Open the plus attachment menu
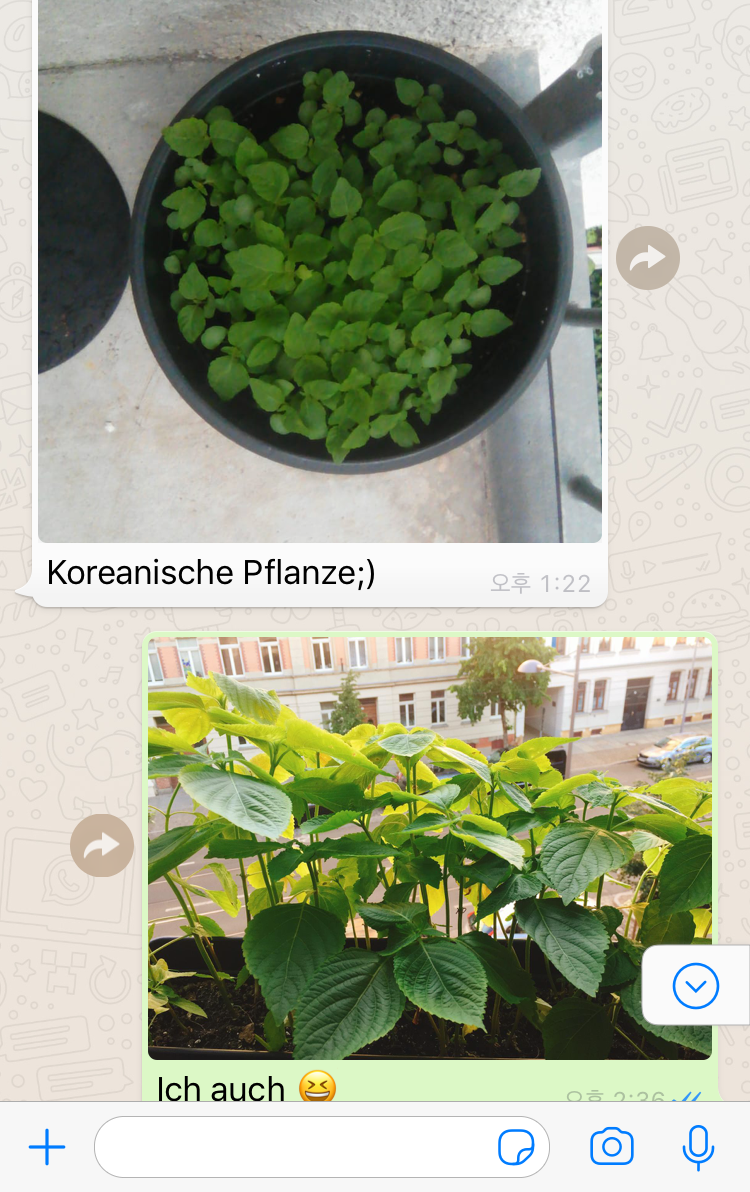 point(47,1147)
